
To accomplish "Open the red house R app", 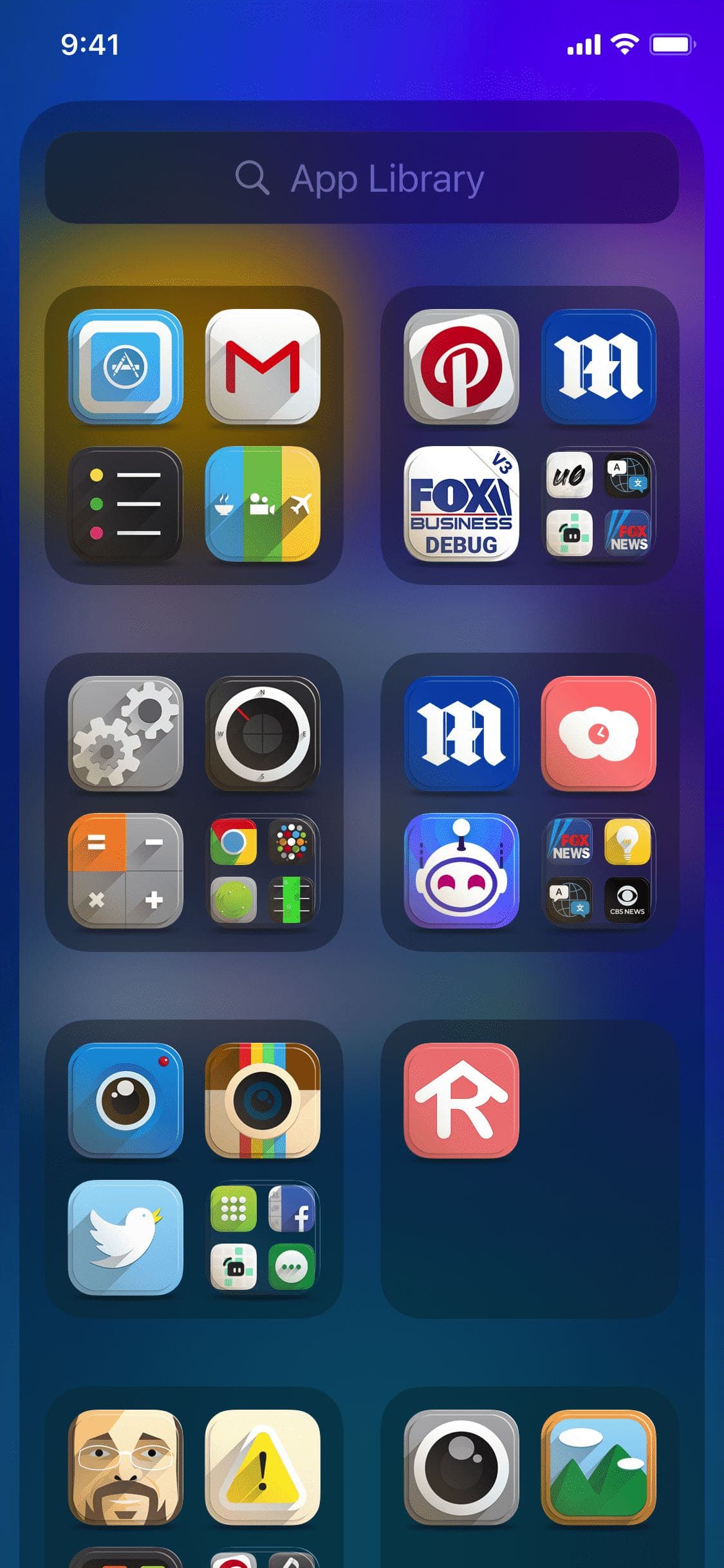I will (461, 1101).
